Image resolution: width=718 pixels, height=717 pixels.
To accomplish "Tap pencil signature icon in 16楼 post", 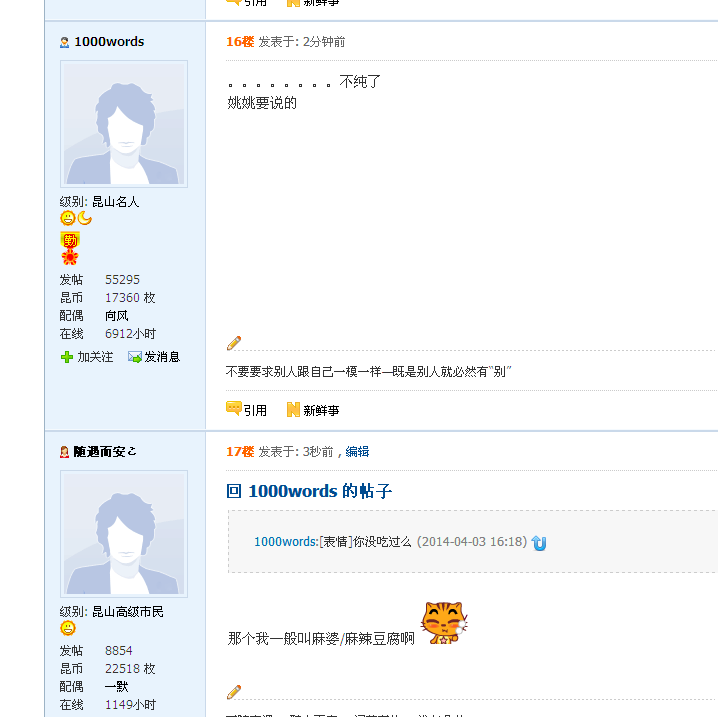I will 234,343.
